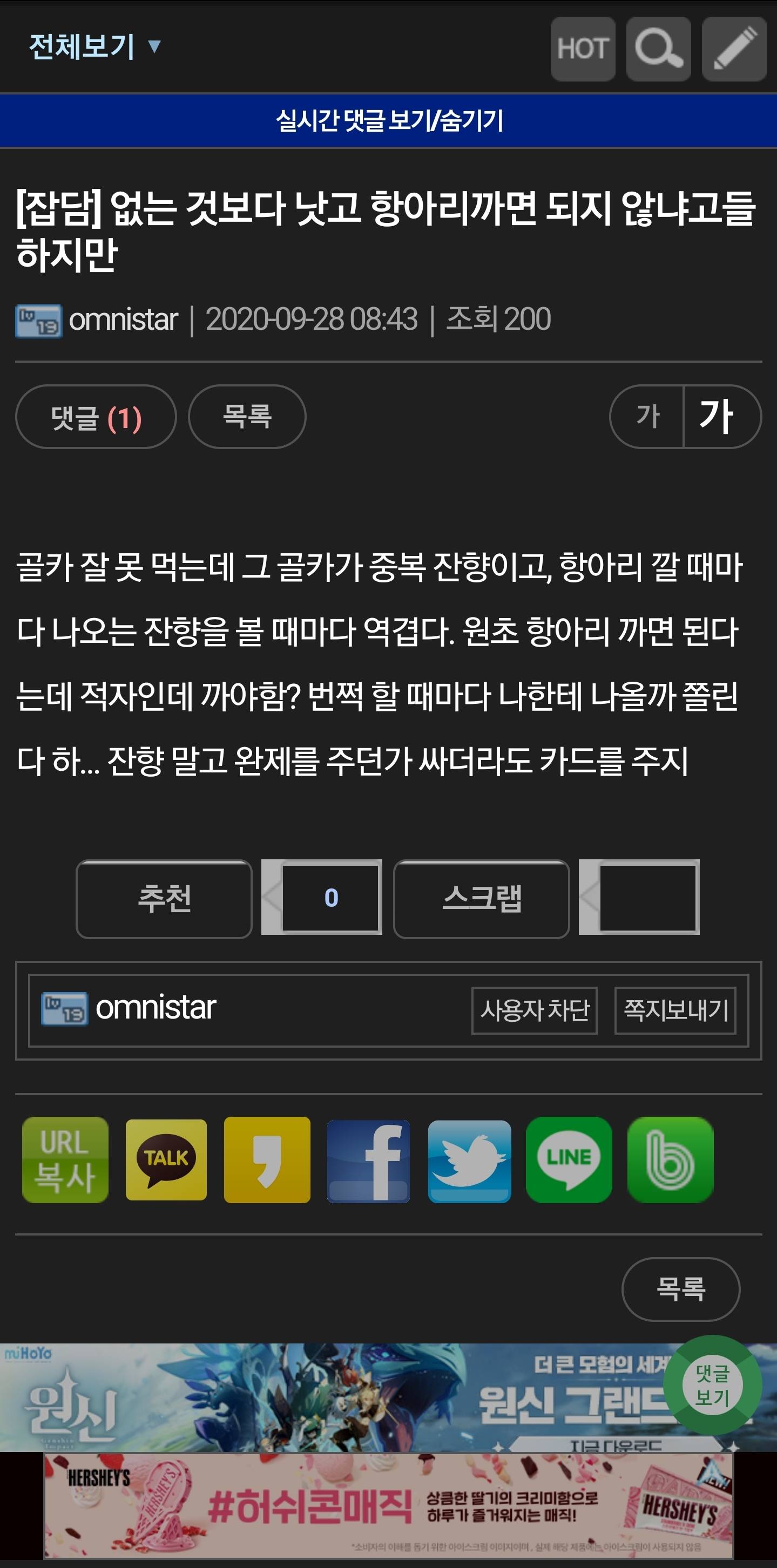Open the HOT posts button
777x1568 pixels.
[x=582, y=49]
